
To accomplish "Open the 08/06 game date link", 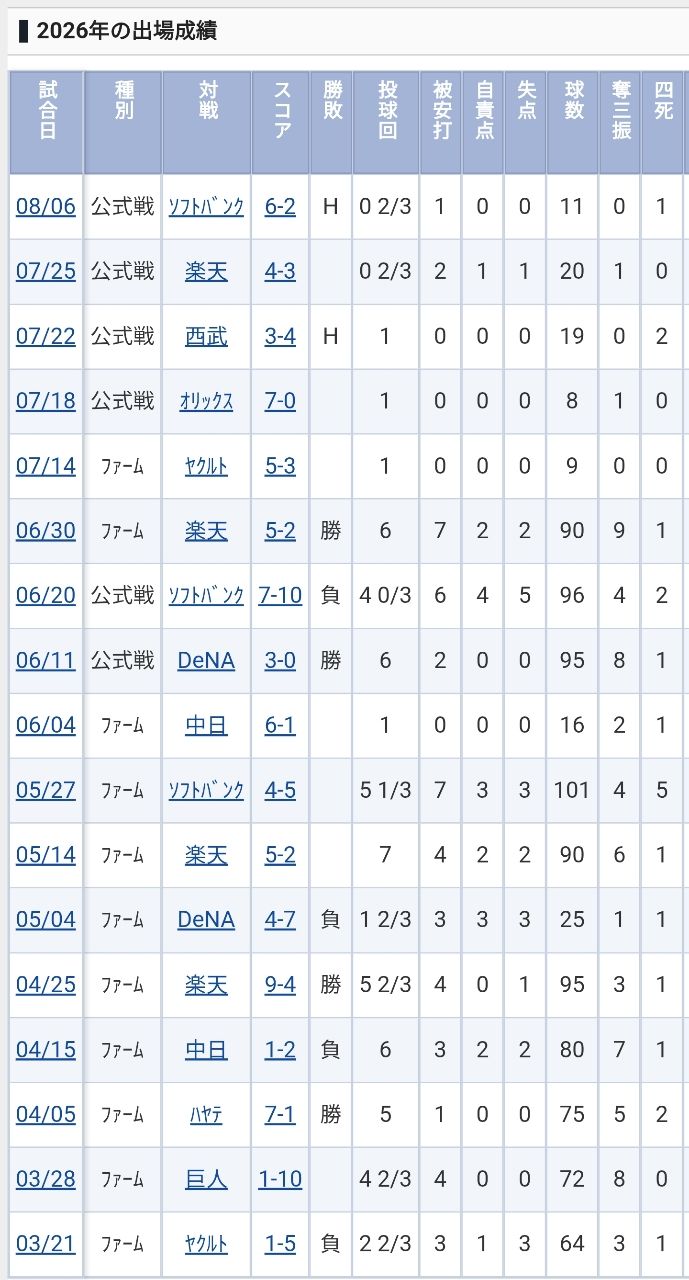I will click(46, 207).
